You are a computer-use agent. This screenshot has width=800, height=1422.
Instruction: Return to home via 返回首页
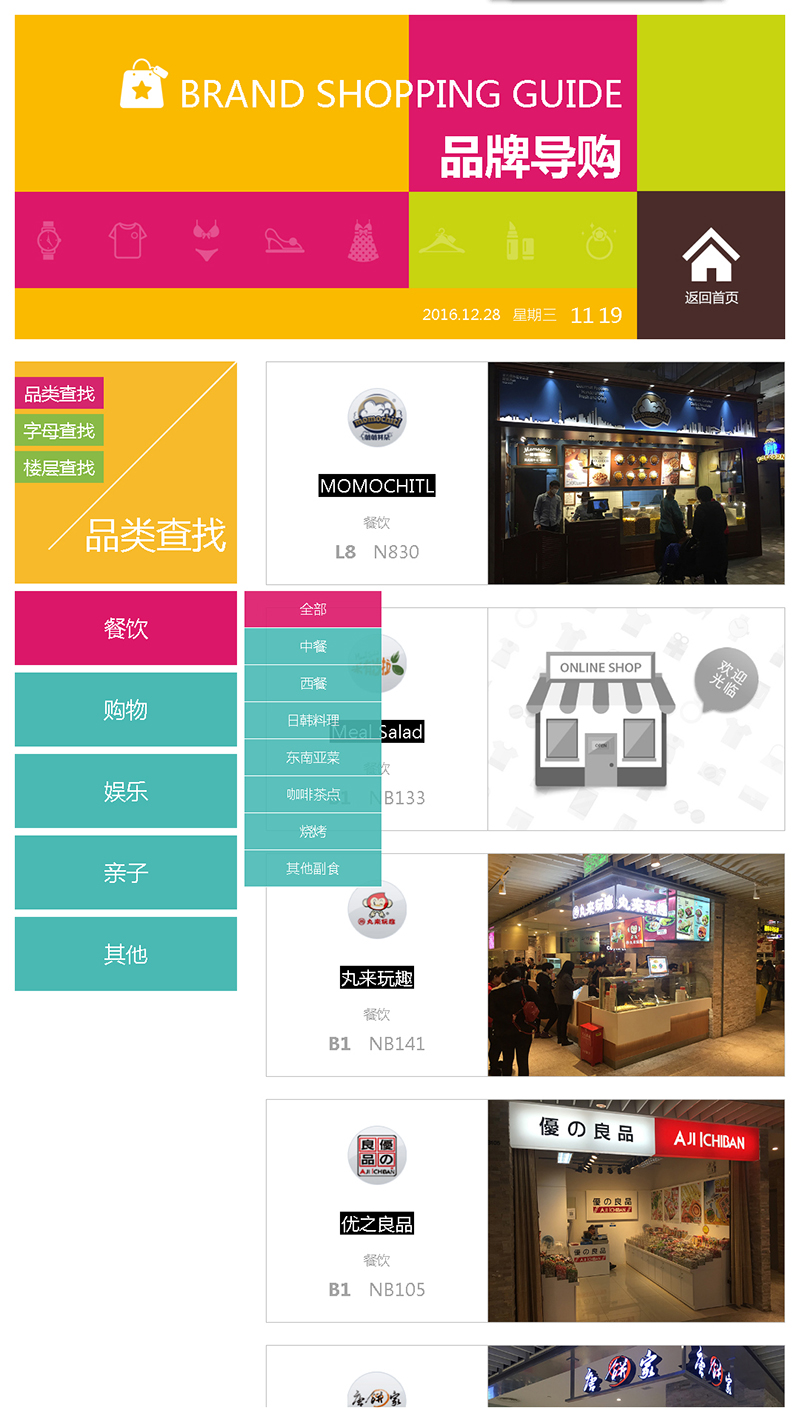click(711, 266)
